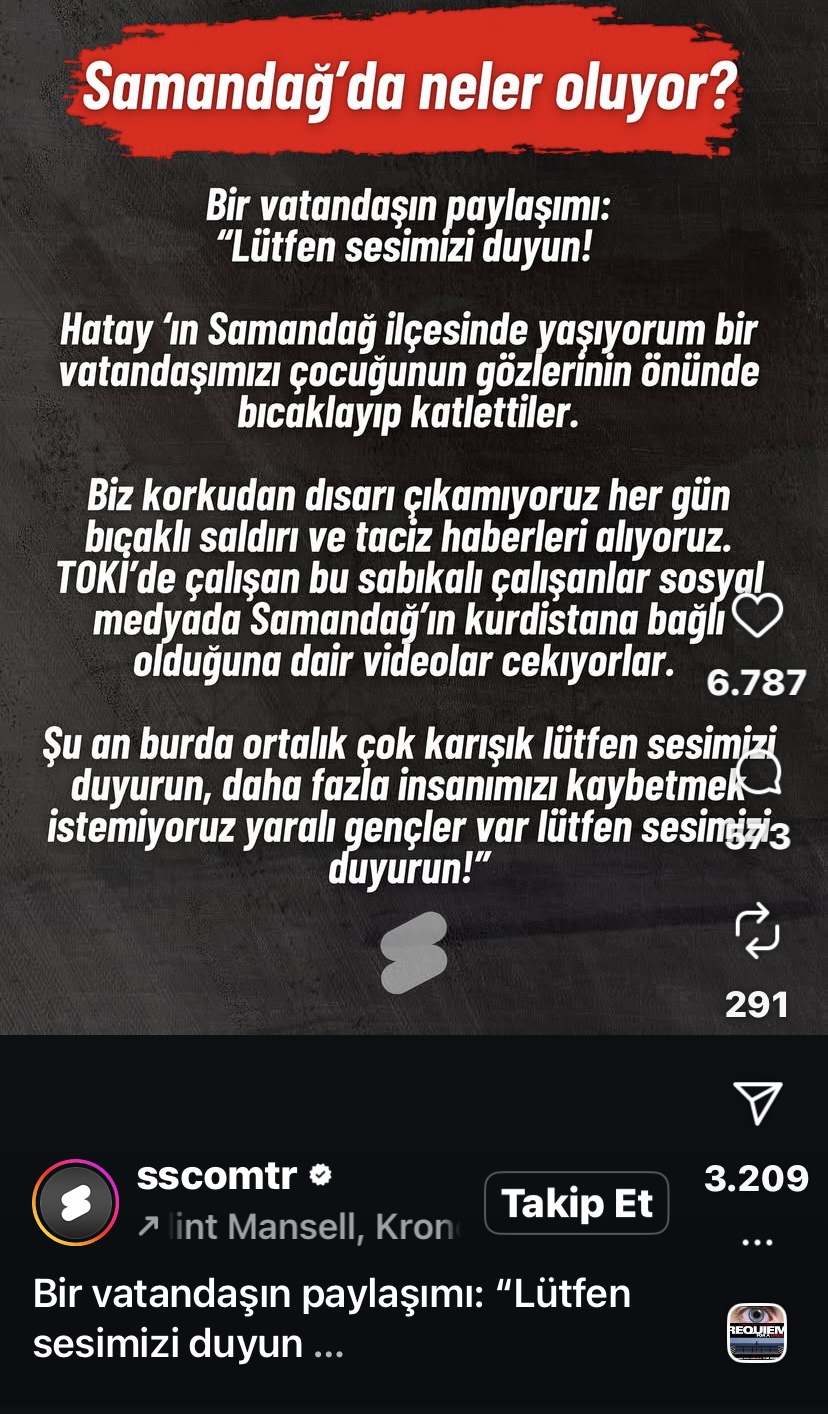Tap the 3.209 share count

click(757, 1180)
